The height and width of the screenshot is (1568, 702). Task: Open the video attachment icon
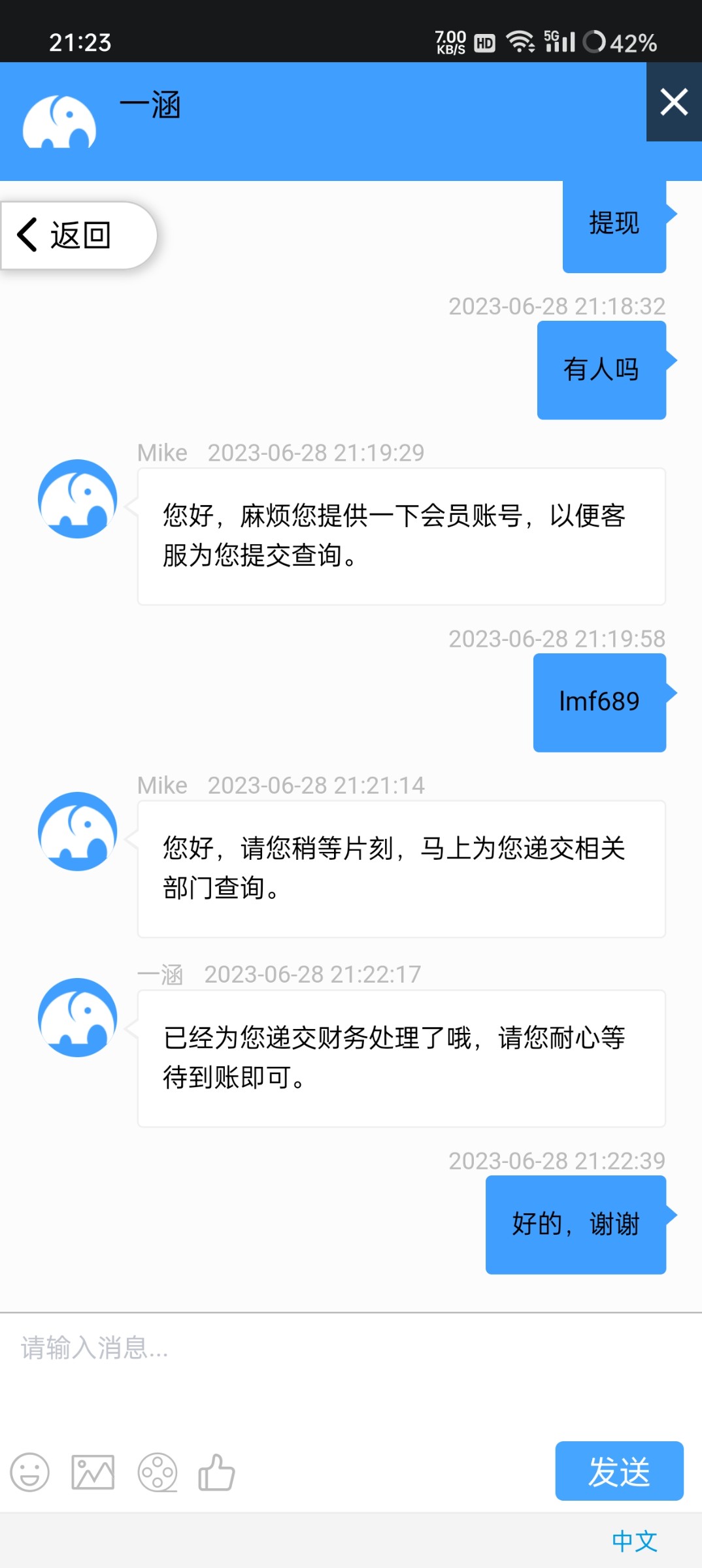[x=157, y=1471]
